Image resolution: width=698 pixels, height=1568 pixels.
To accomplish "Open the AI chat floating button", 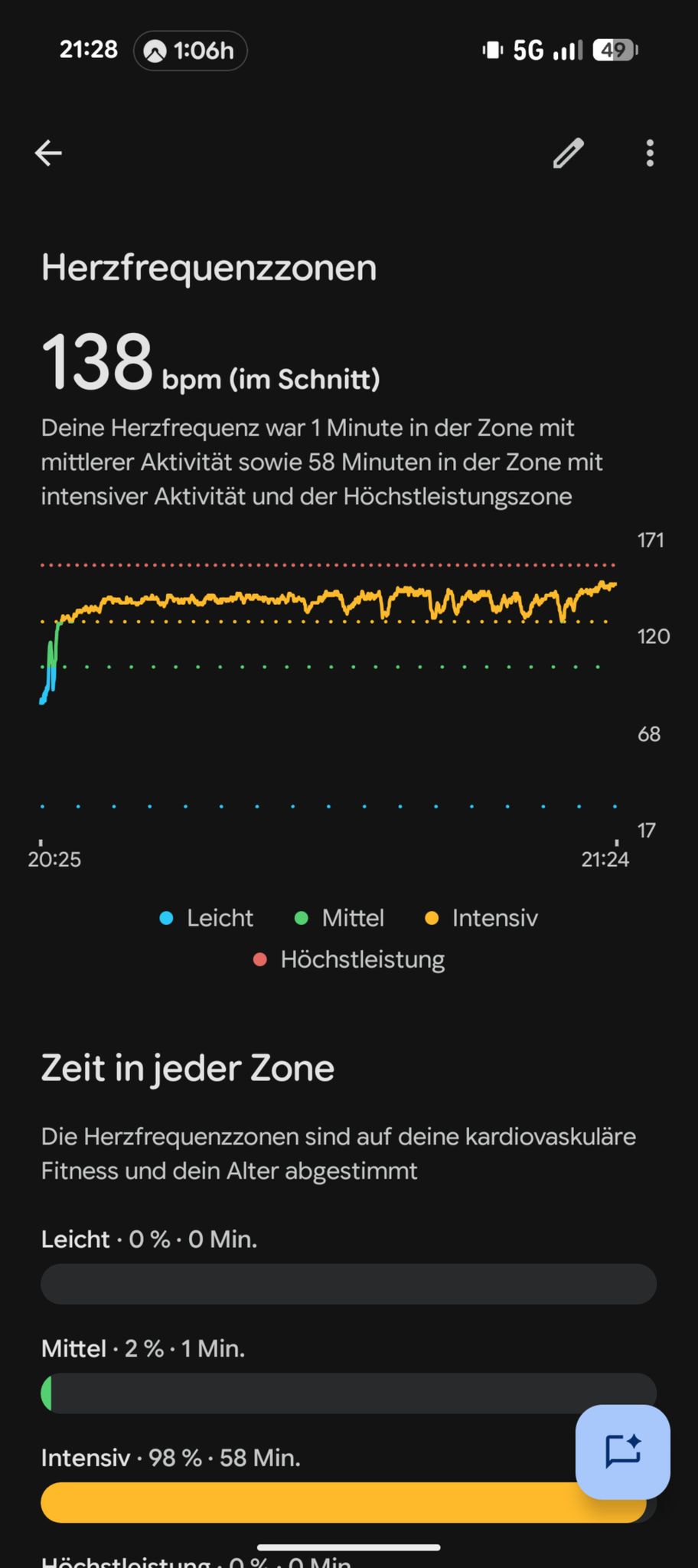I will (622, 1452).
